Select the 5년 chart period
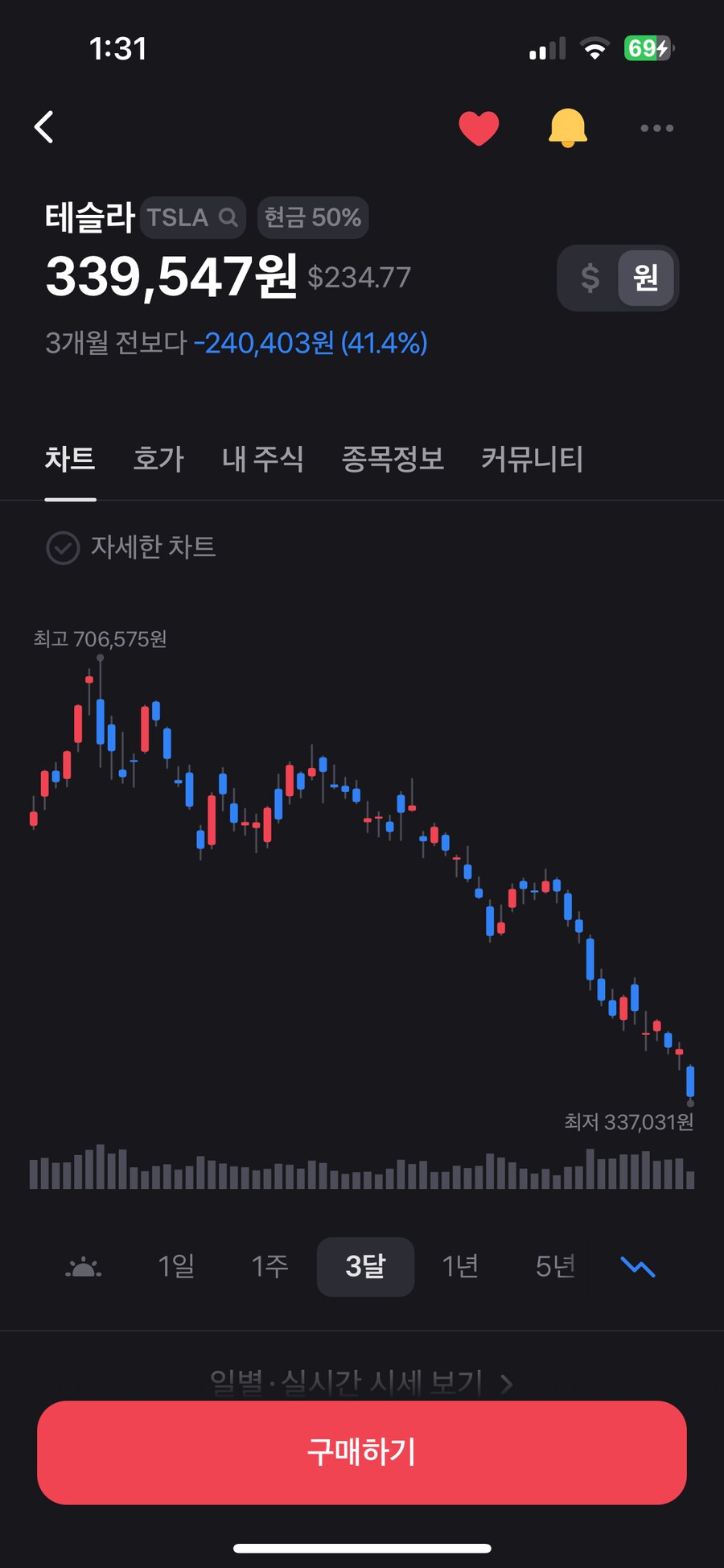The image size is (724, 1568). 554,1266
